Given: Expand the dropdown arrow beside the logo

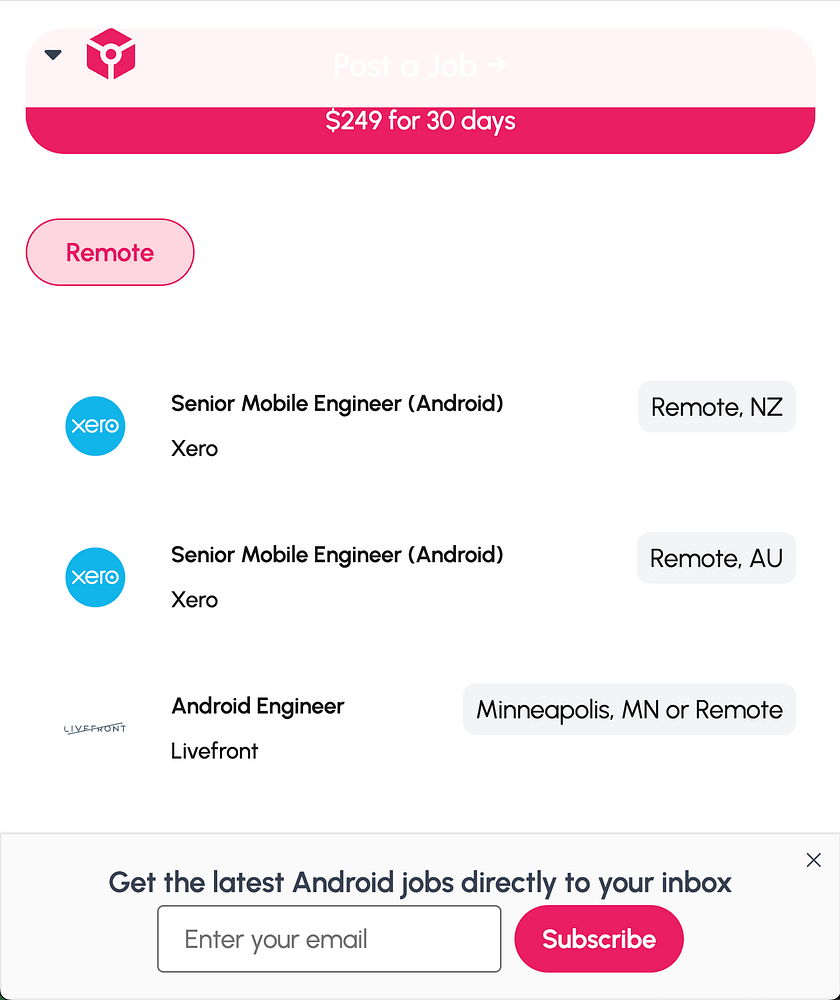Looking at the screenshot, I should point(53,55).
